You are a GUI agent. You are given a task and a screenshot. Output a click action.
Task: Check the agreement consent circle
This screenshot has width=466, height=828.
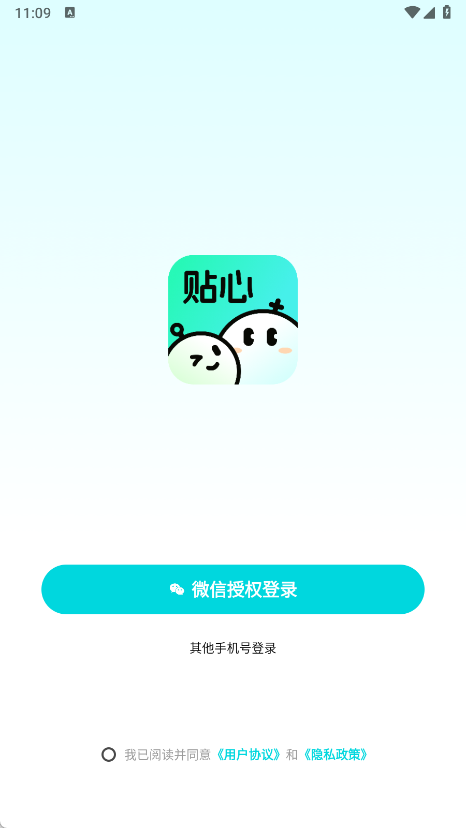point(108,755)
